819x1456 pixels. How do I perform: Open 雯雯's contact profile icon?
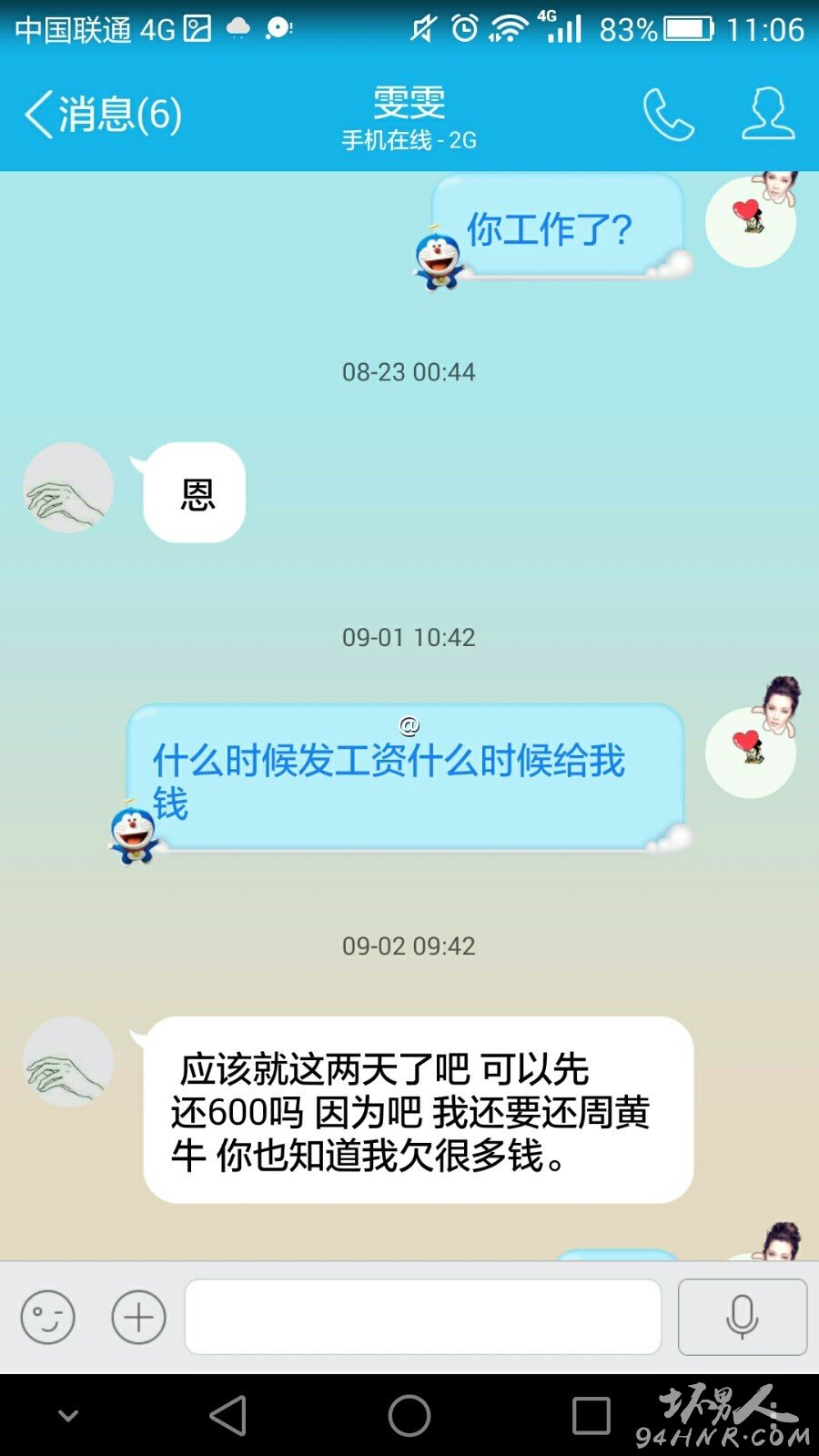tap(768, 114)
